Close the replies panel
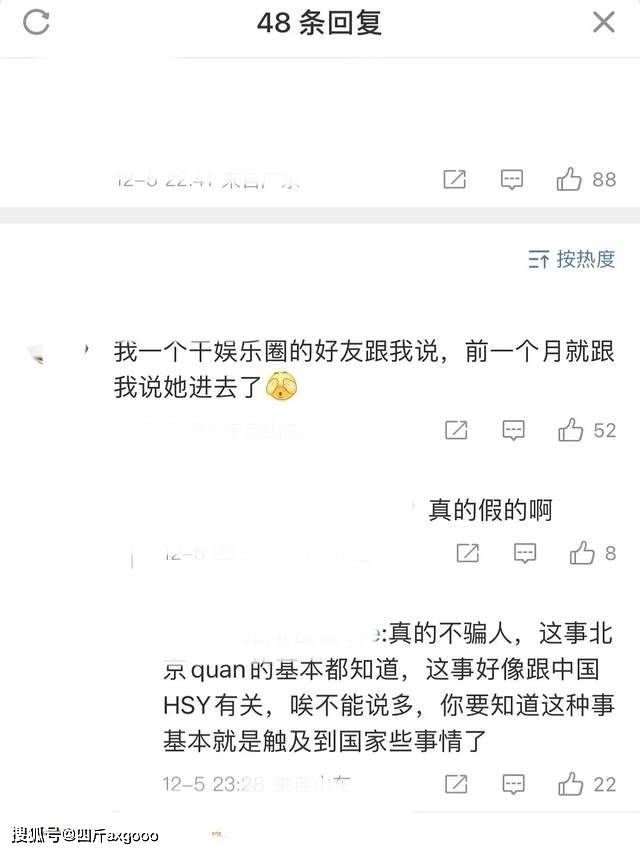 (604, 22)
